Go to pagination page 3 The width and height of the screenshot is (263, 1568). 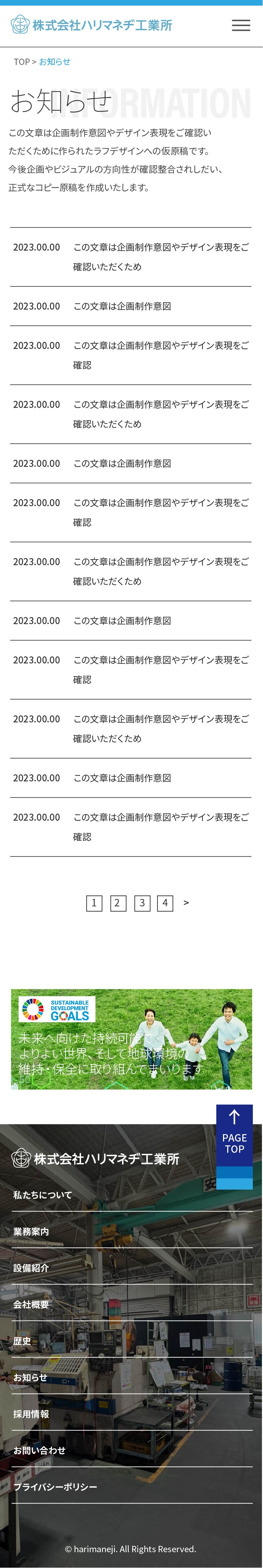click(142, 903)
